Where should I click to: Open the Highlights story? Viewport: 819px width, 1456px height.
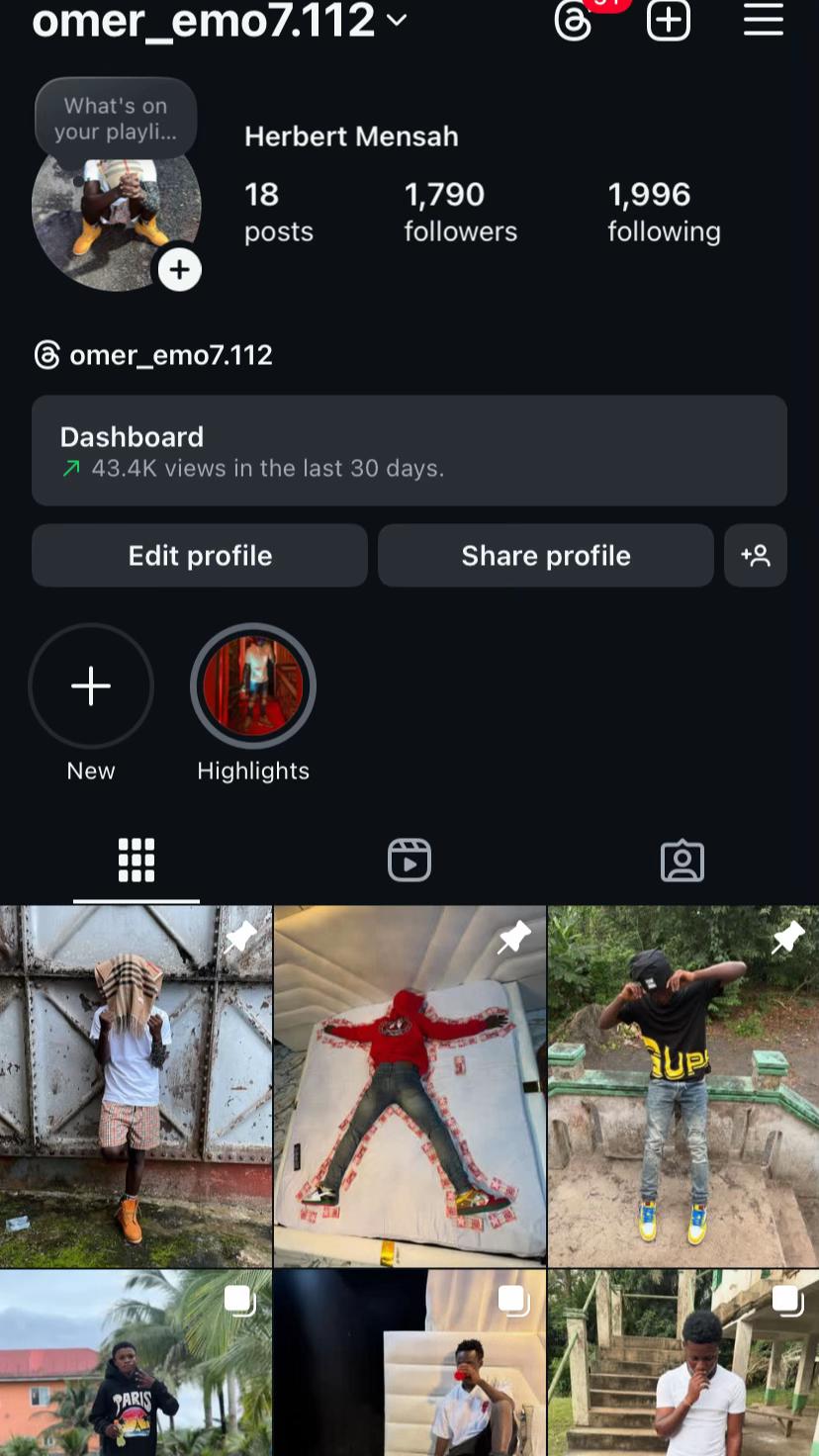(x=253, y=686)
